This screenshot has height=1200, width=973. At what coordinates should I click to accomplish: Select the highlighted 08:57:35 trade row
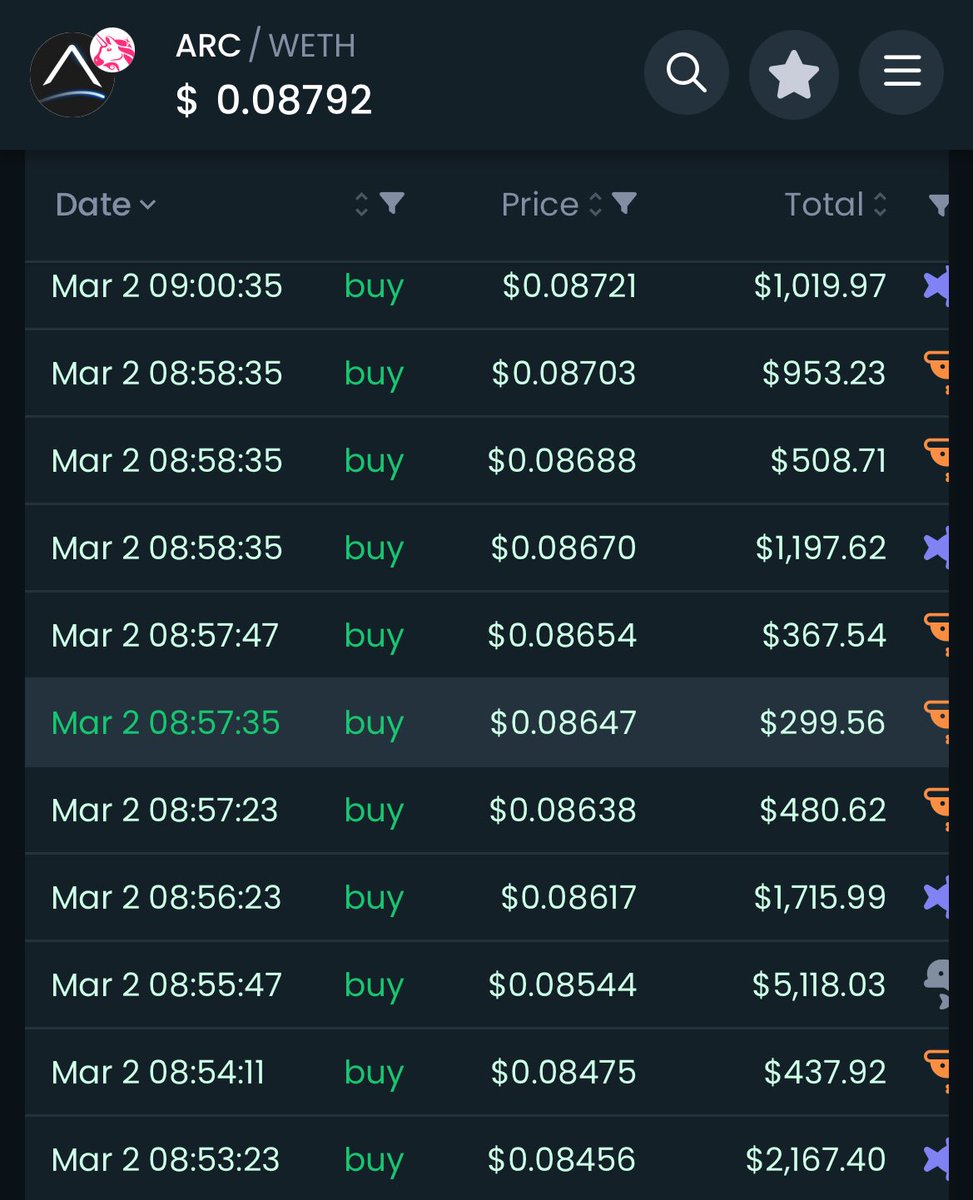[x=487, y=723]
